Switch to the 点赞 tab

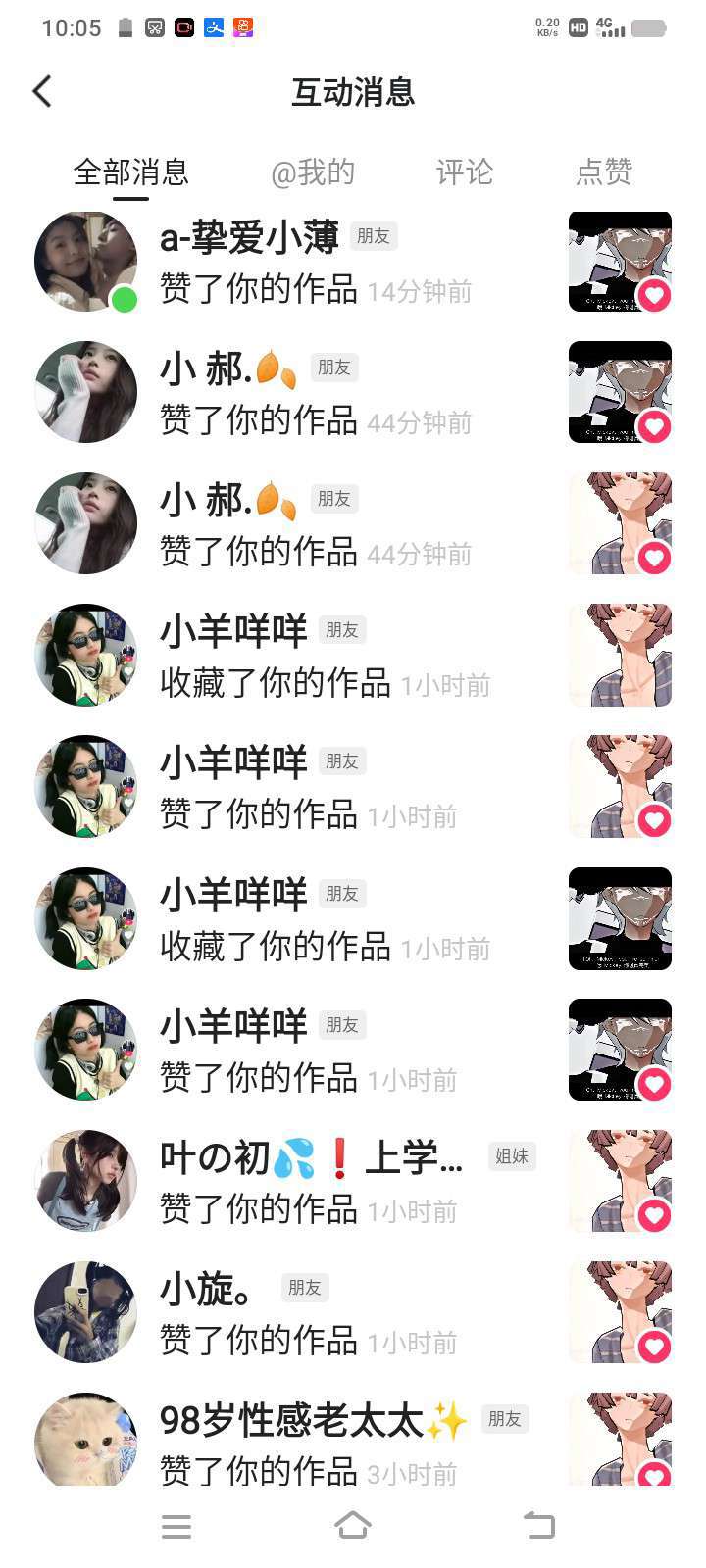tap(603, 172)
